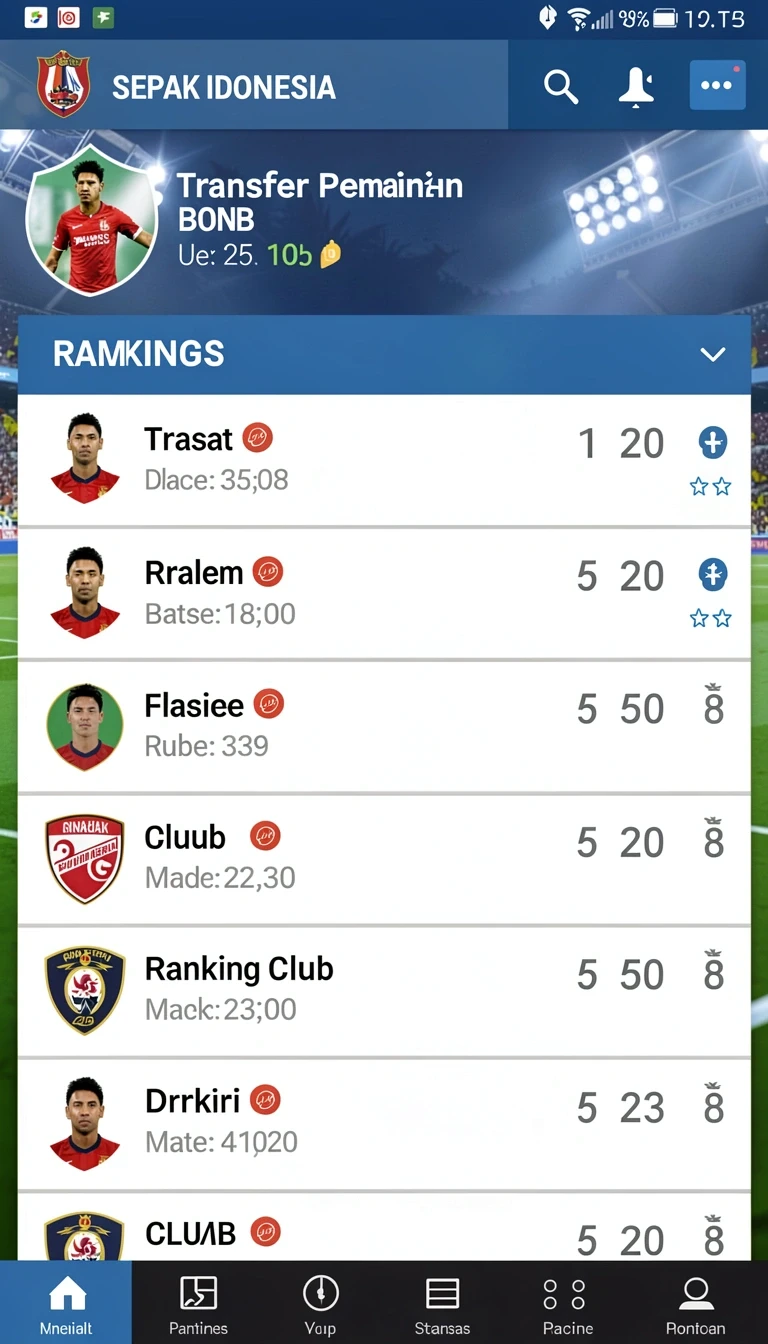The width and height of the screenshot is (768, 1344).
Task: Switch to the Rontoan profile tab
Action: [x=695, y=1302]
